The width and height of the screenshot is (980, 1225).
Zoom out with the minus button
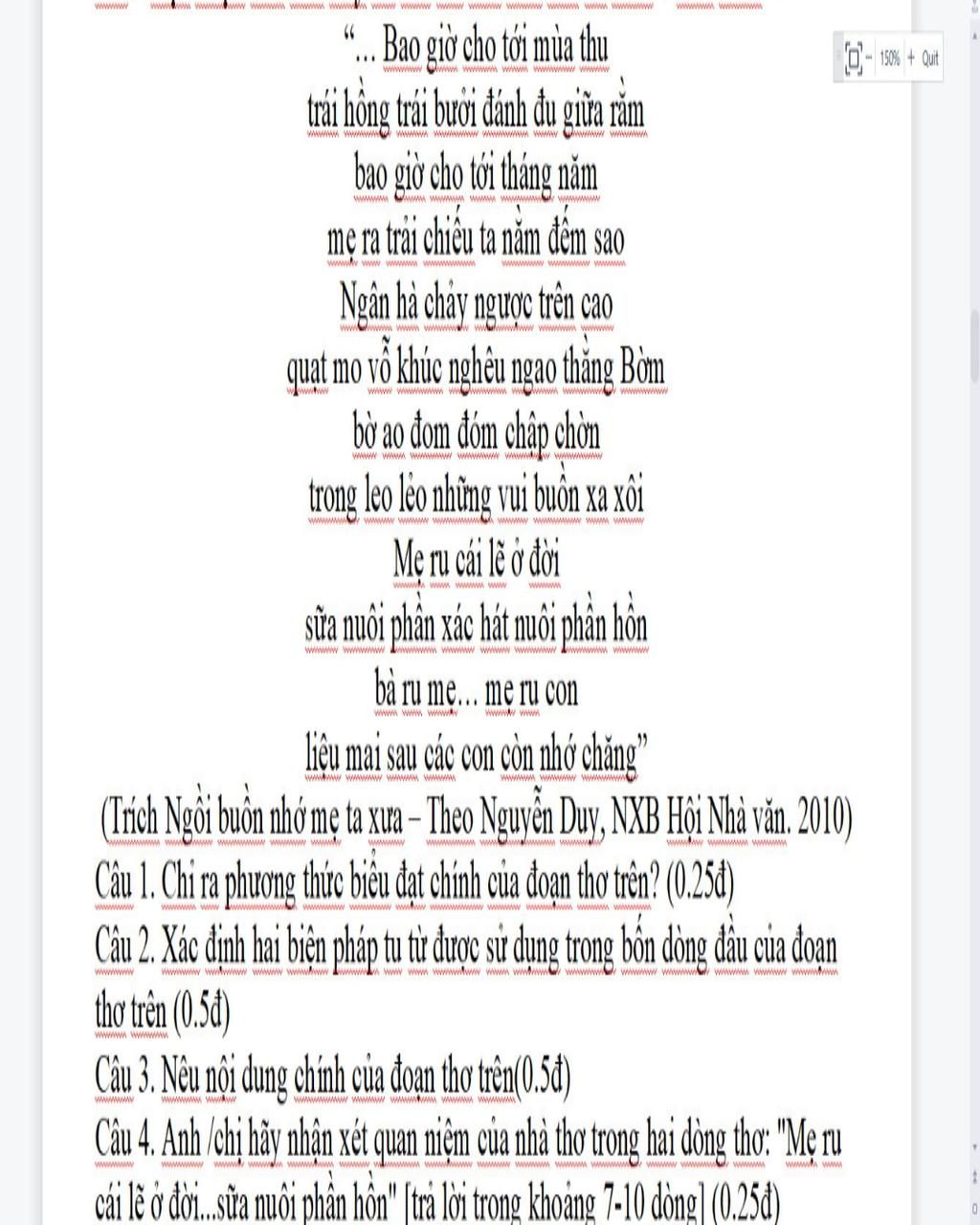[x=869, y=58]
